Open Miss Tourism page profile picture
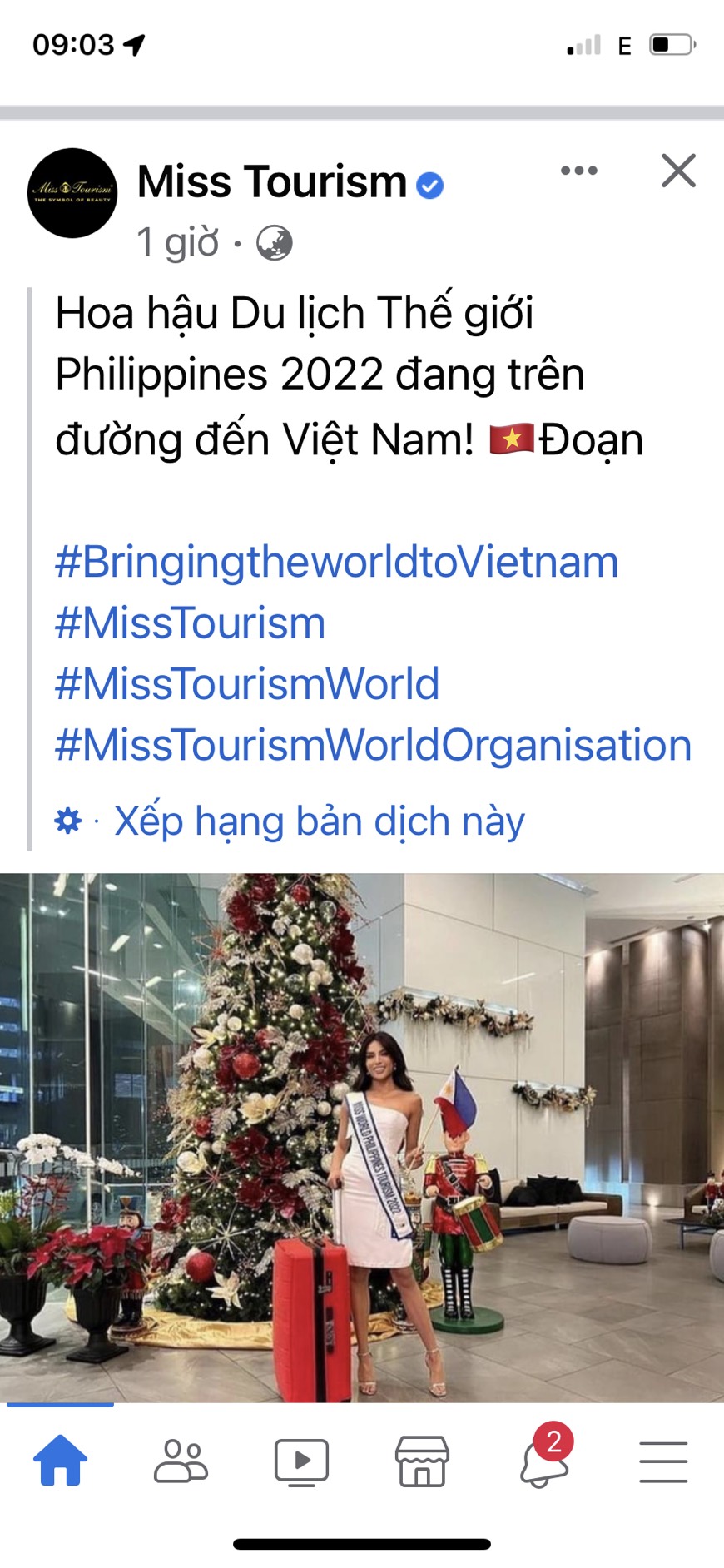This screenshot has height=1568, width=724. tap(72, 193)
